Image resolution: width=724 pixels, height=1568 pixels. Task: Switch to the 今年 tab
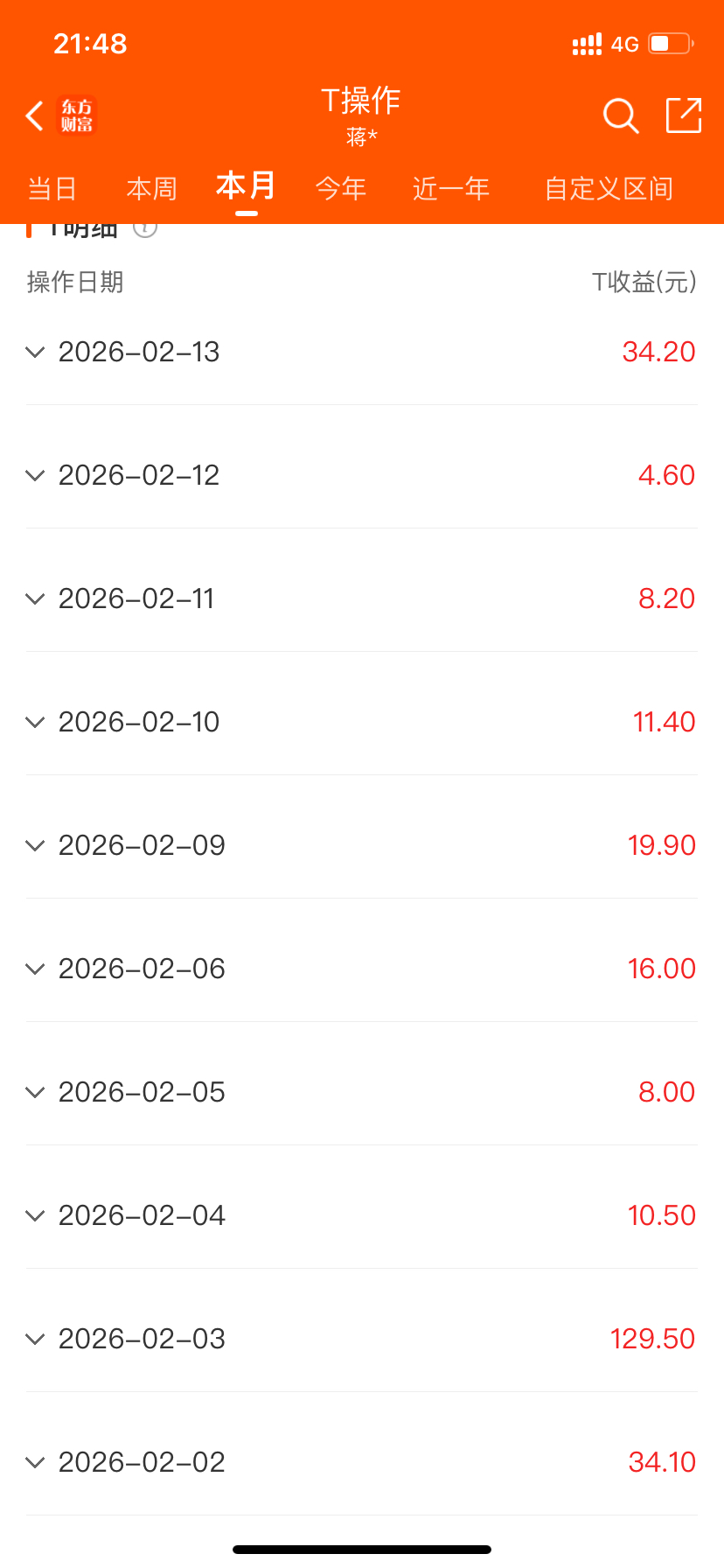pyautogui.click(x=340, y=188)
